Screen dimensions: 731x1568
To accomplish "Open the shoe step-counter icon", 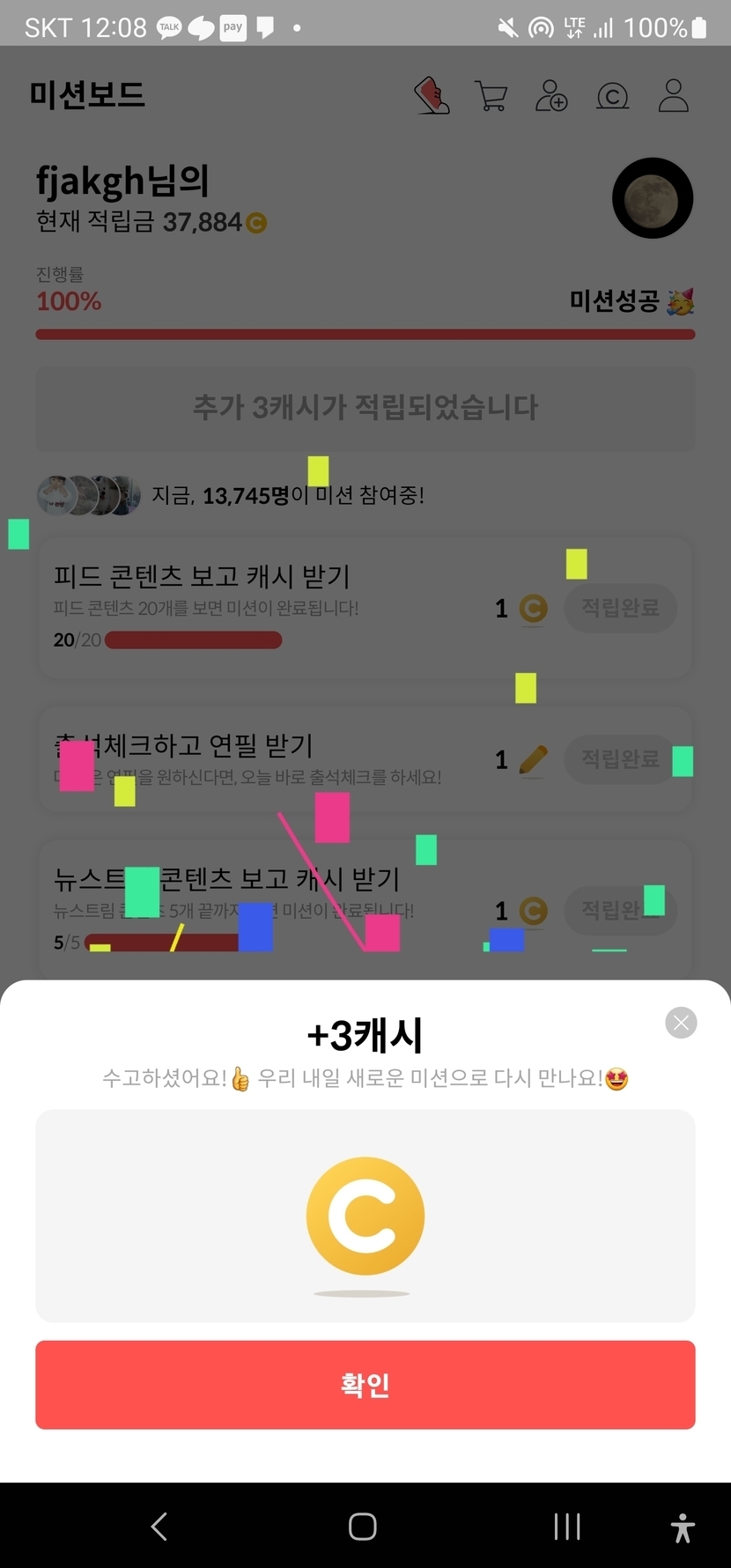I will [432, 96].
